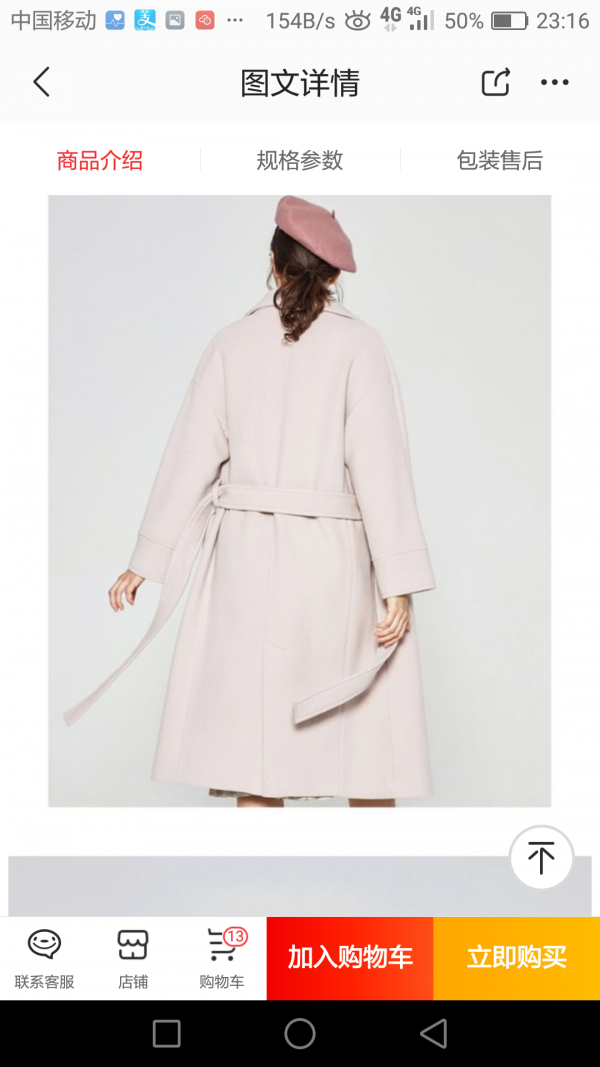
Task: Buy now with 立即购买
Action: pos(517,958)
